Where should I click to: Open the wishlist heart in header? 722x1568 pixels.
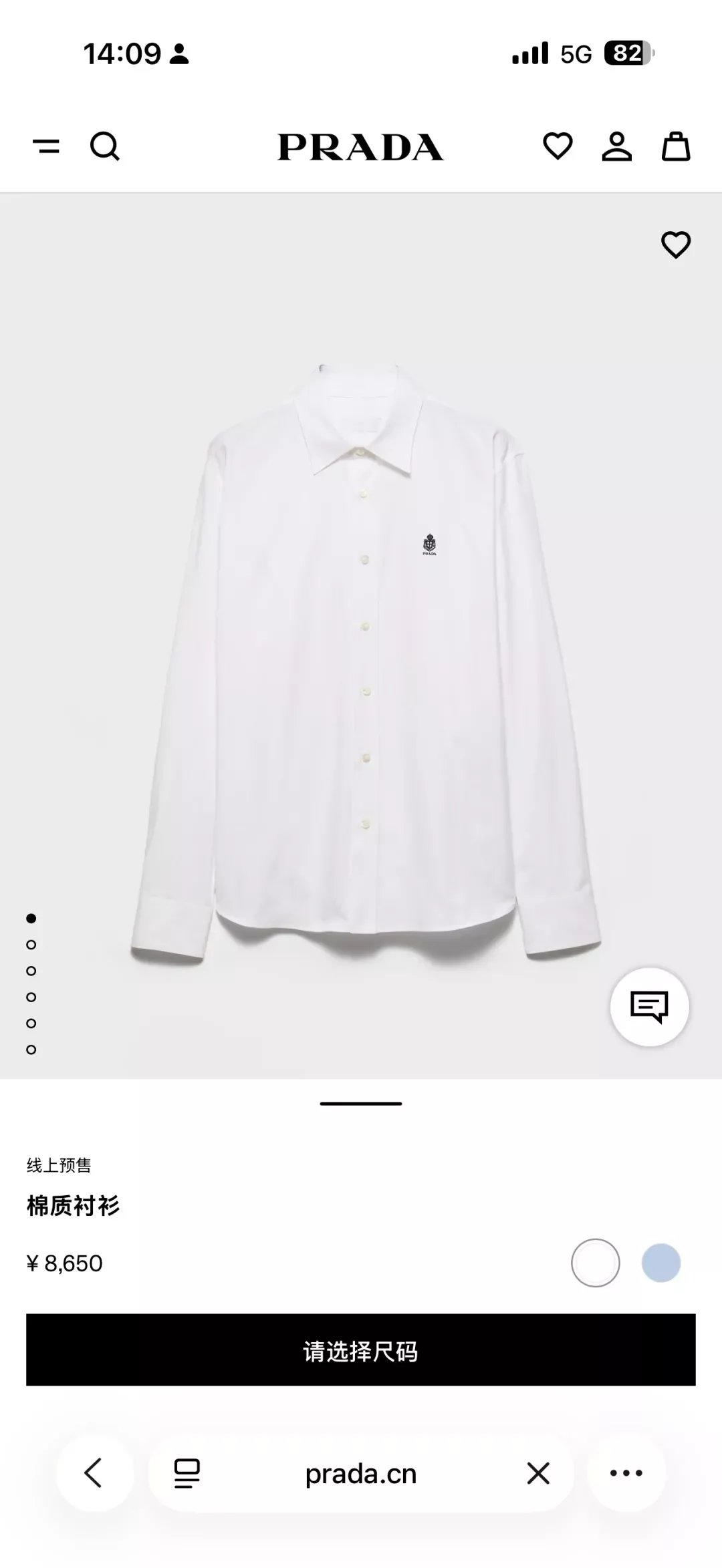[558, 146]
